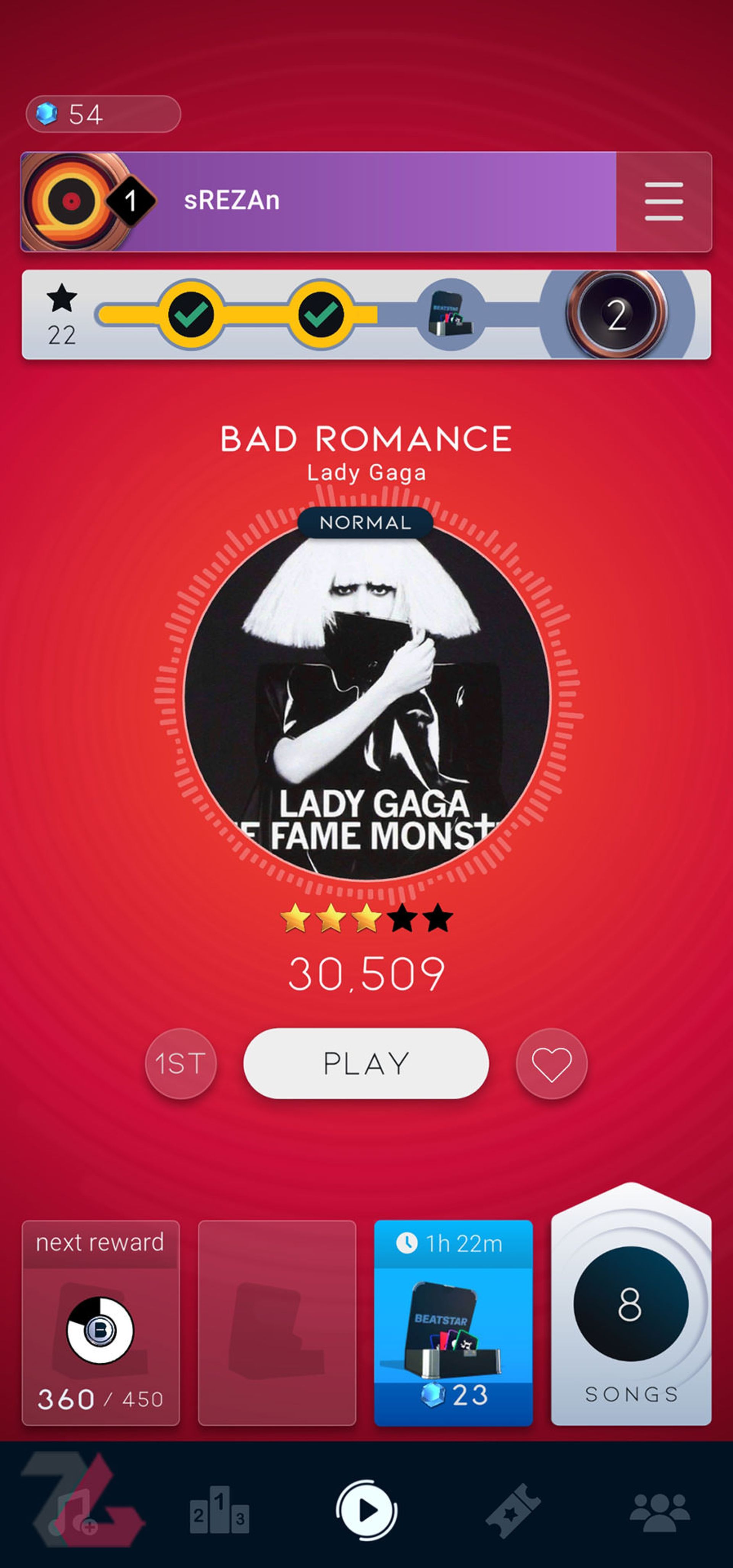Tap the gem balance showing 54
Viewport: 733px width, 1568px height.
pos(103,114)
